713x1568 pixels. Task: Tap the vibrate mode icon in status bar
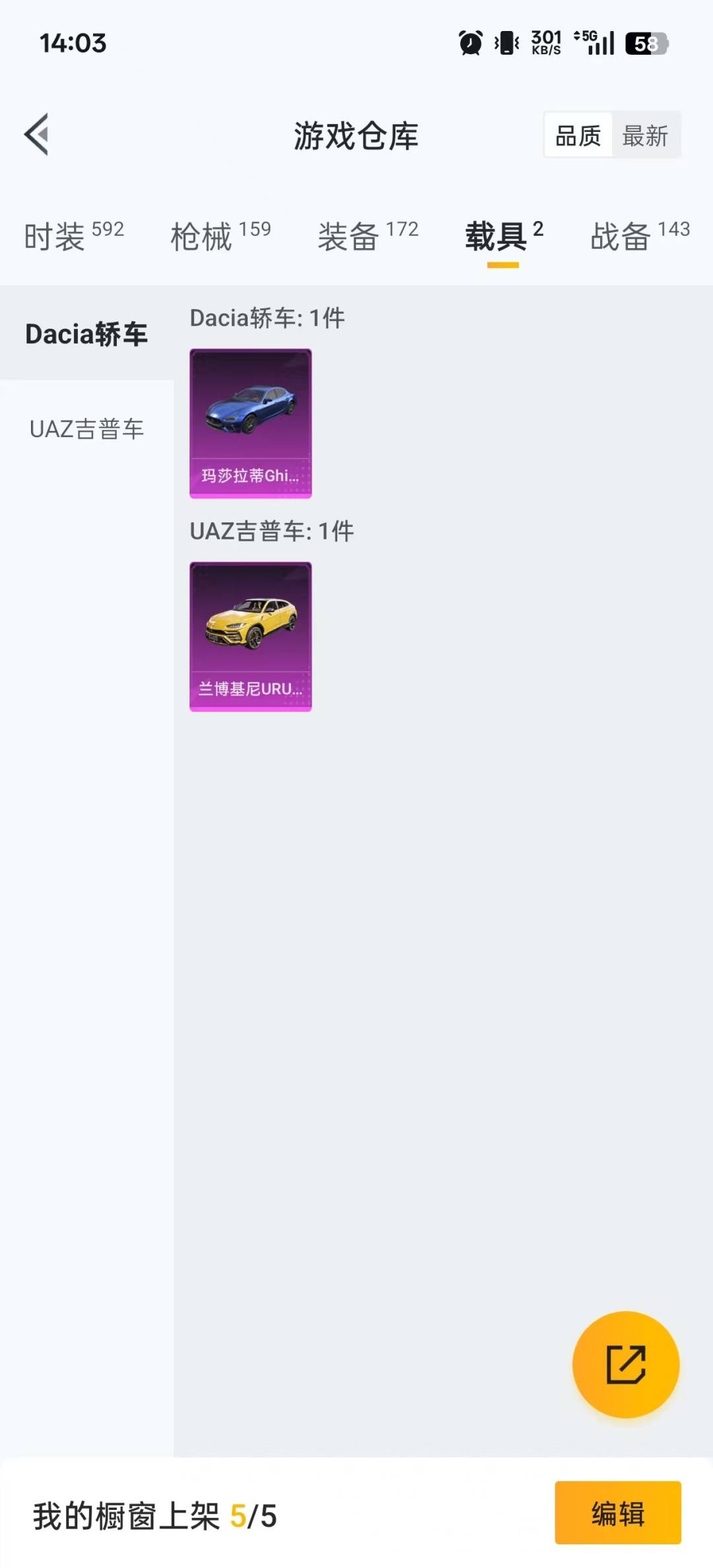coord(505,42)
